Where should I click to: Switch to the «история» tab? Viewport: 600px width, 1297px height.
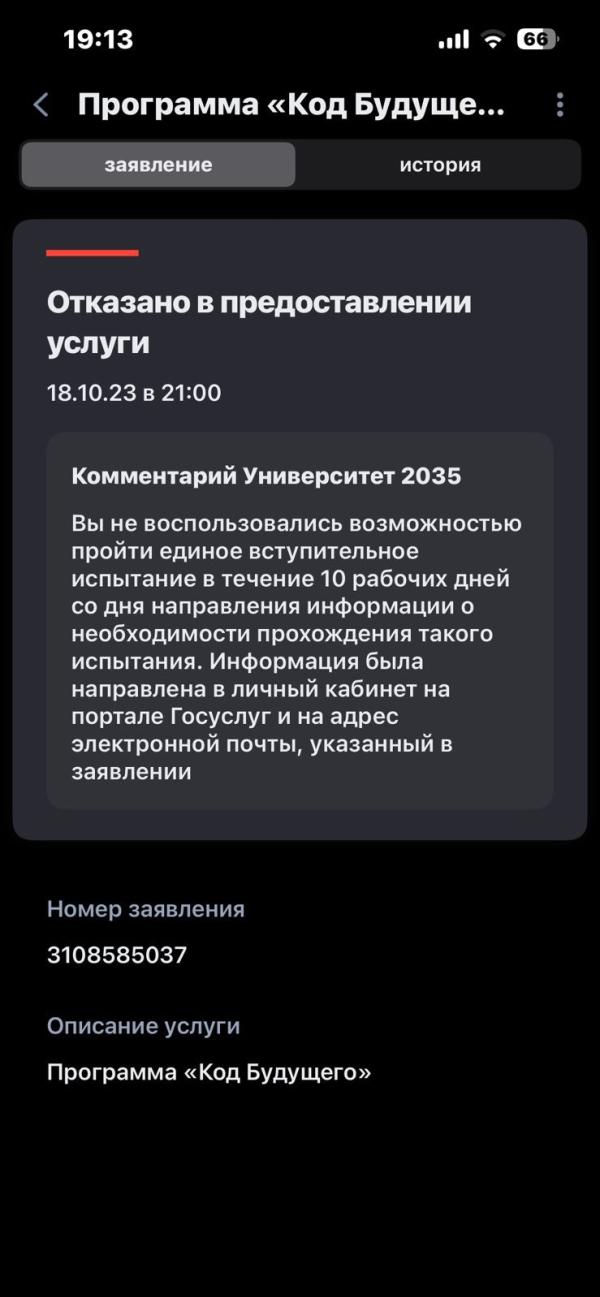point(440,165)
